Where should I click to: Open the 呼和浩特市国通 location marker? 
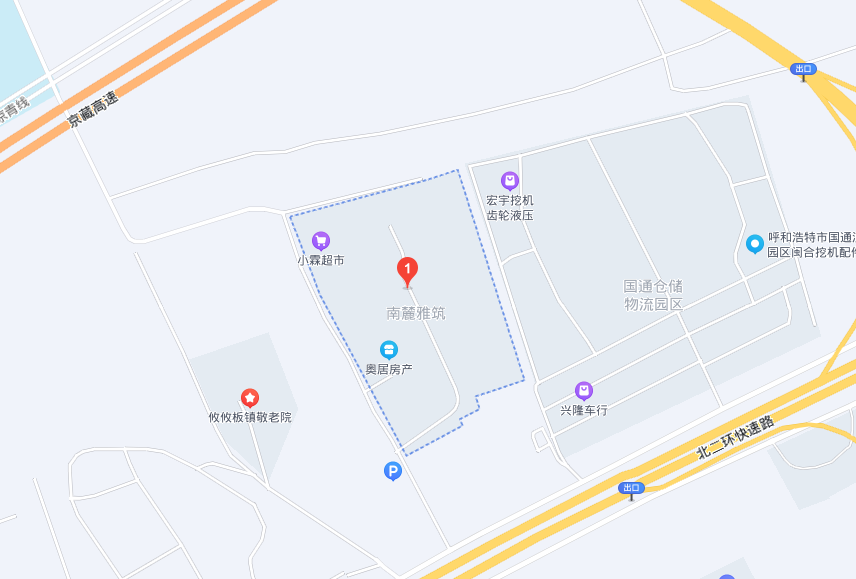[x=755, y=243]
